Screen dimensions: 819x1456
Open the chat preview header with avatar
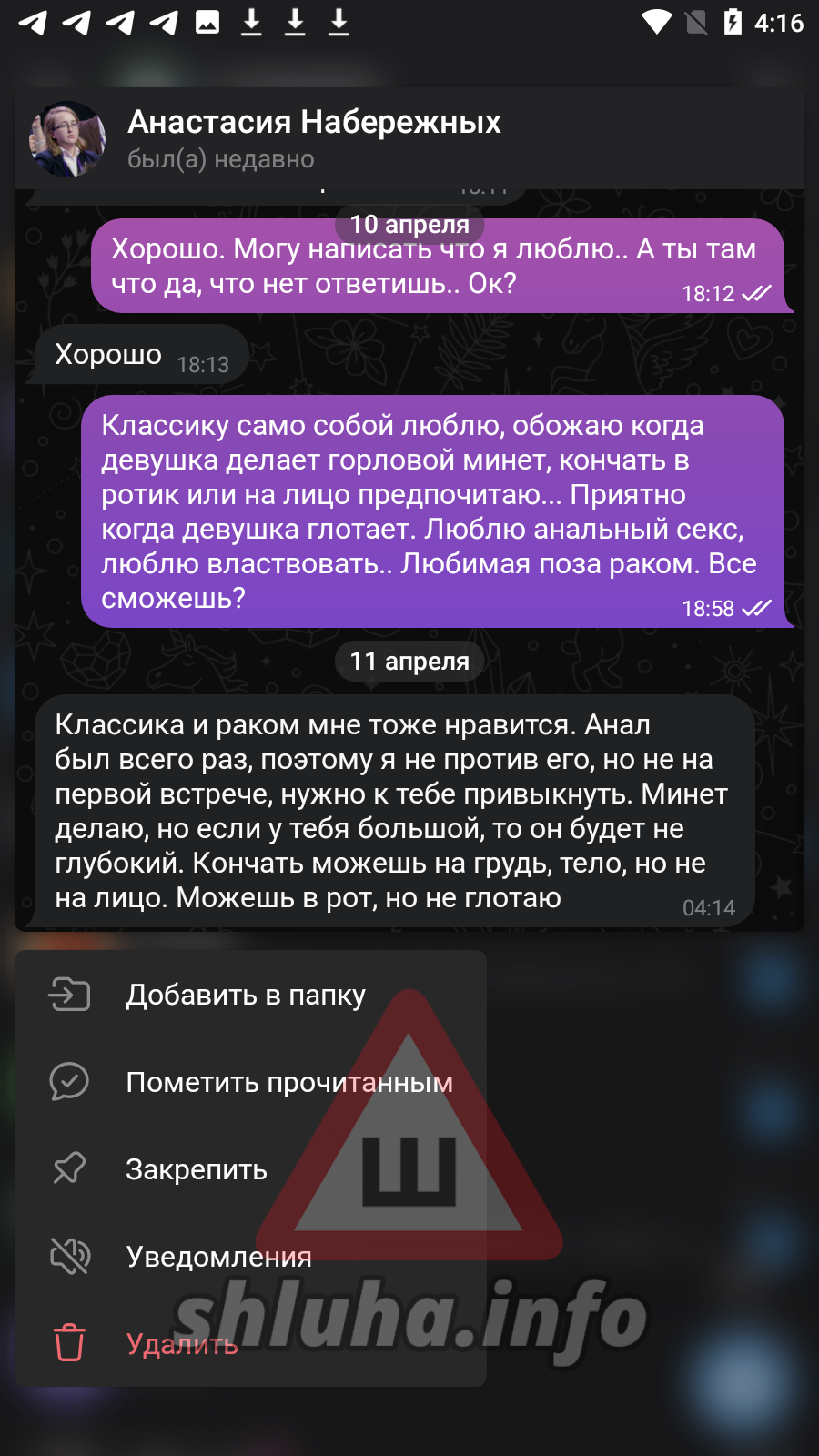tap(409, 138)
